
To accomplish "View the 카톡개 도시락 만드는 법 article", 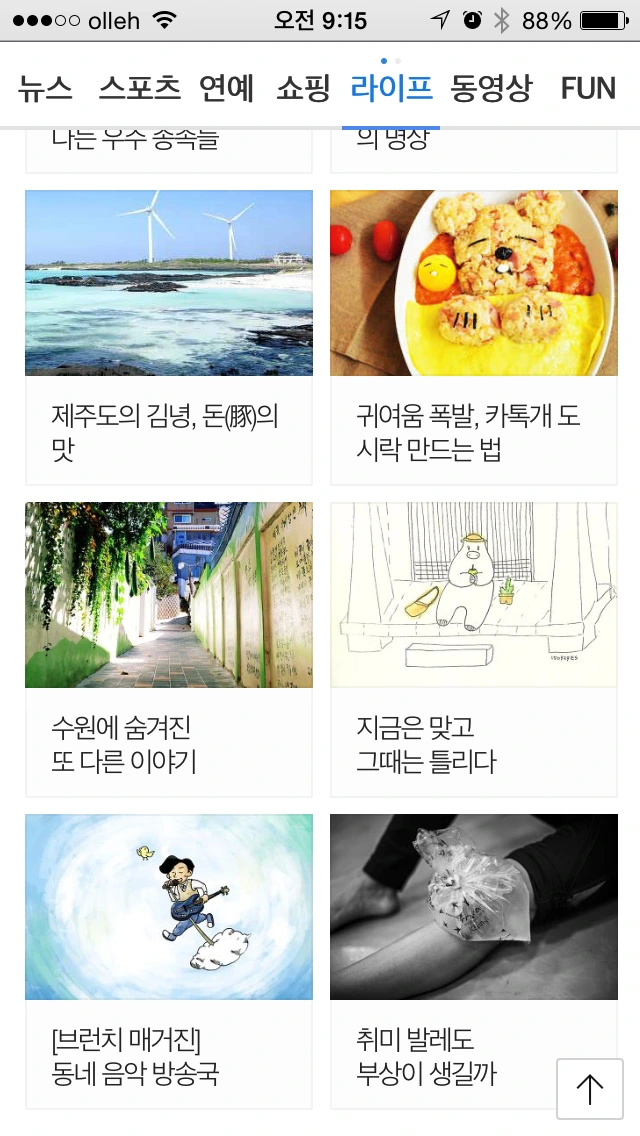I will coord(473,336).
